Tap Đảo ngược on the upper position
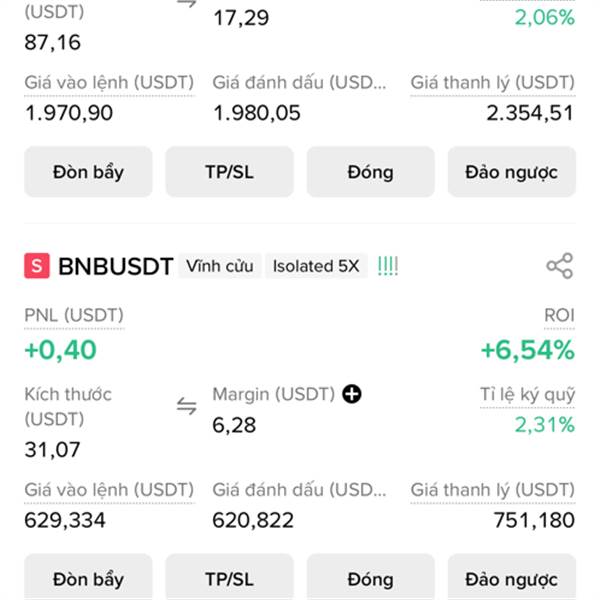The height and width of the screenshot is (600, 600). [511, 171]
